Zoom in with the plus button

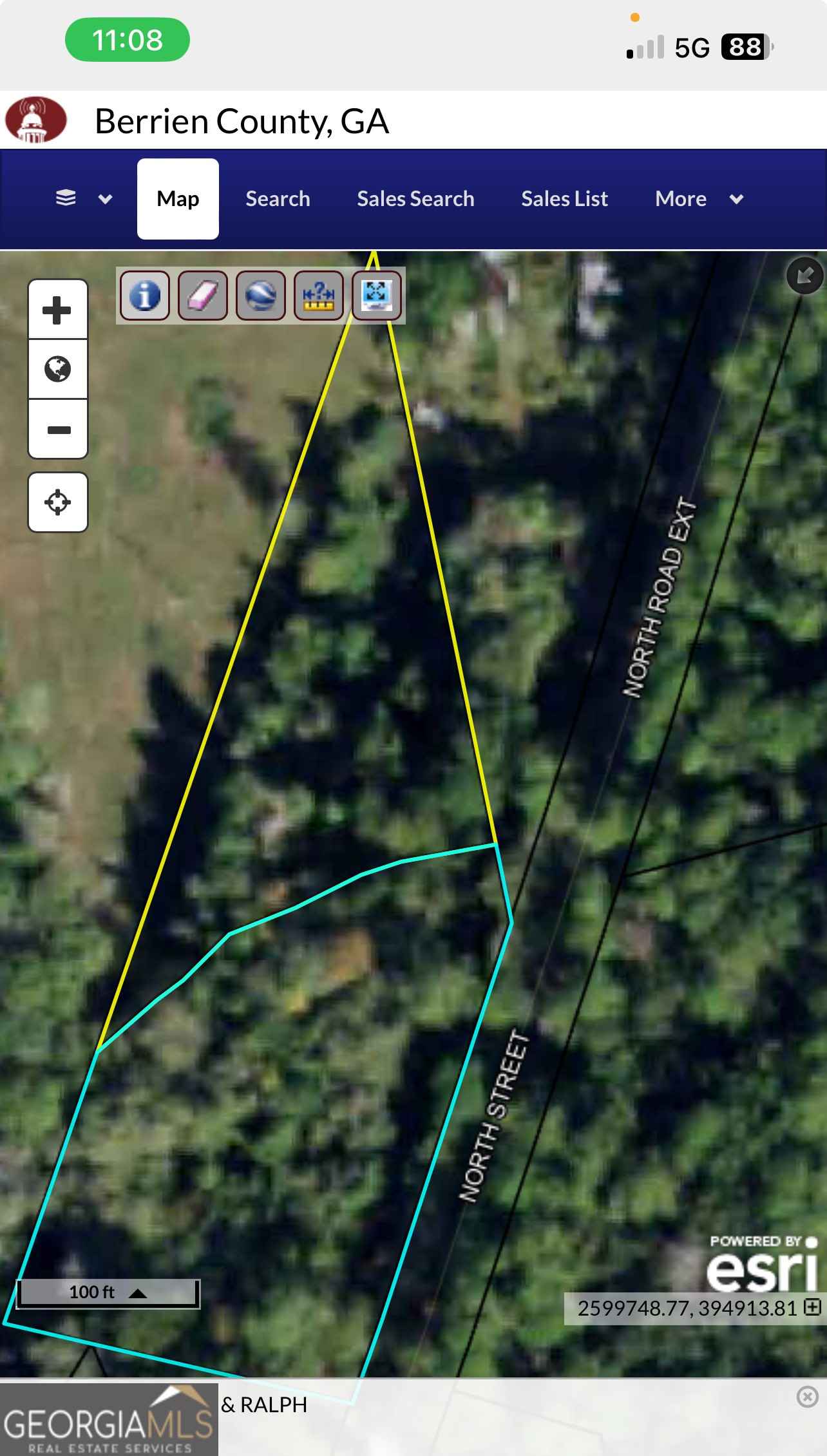tap(57, 310)
